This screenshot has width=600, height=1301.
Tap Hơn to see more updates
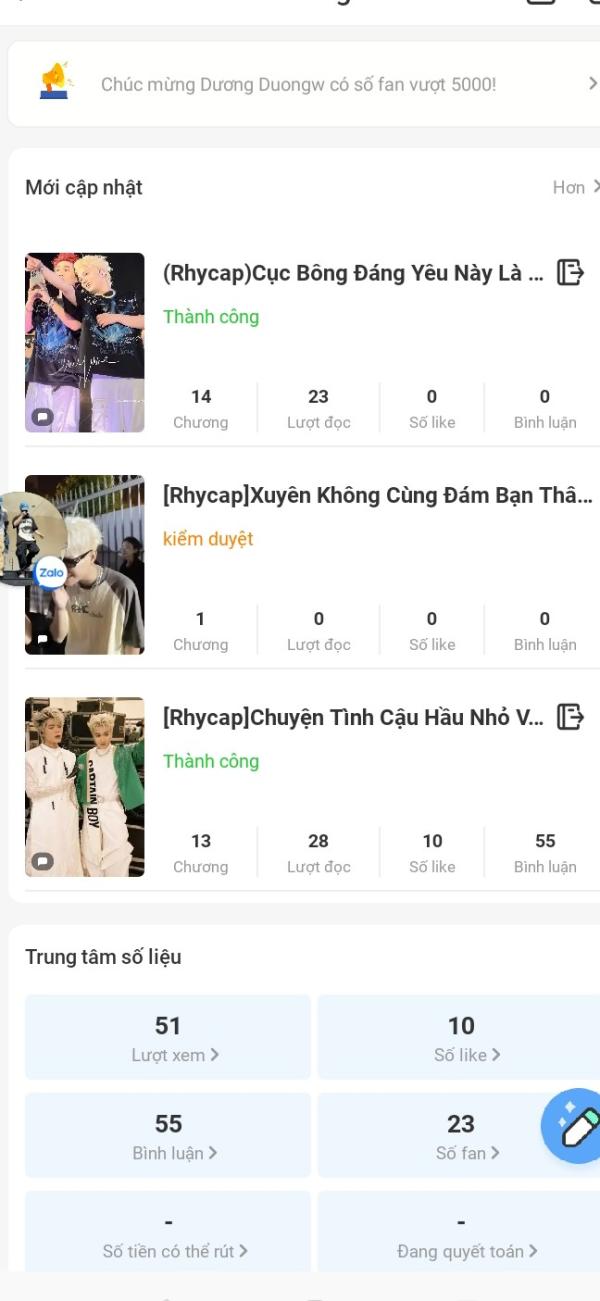click(575, 187)
